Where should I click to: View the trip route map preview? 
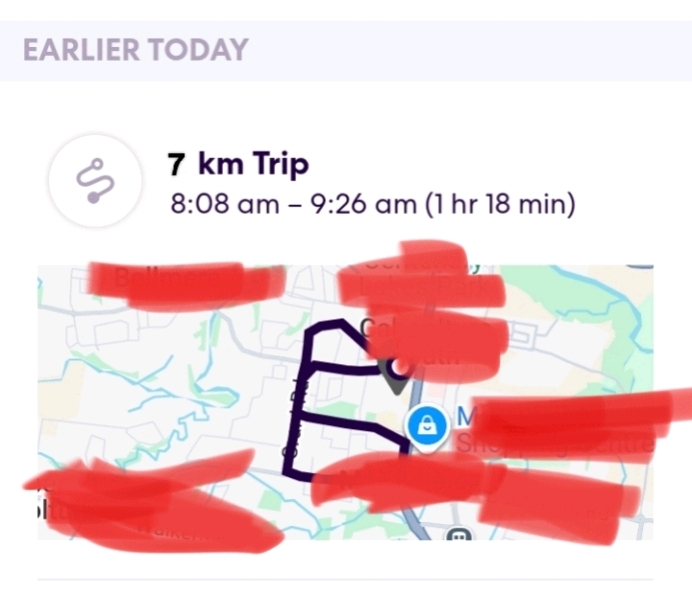(345, 402)
